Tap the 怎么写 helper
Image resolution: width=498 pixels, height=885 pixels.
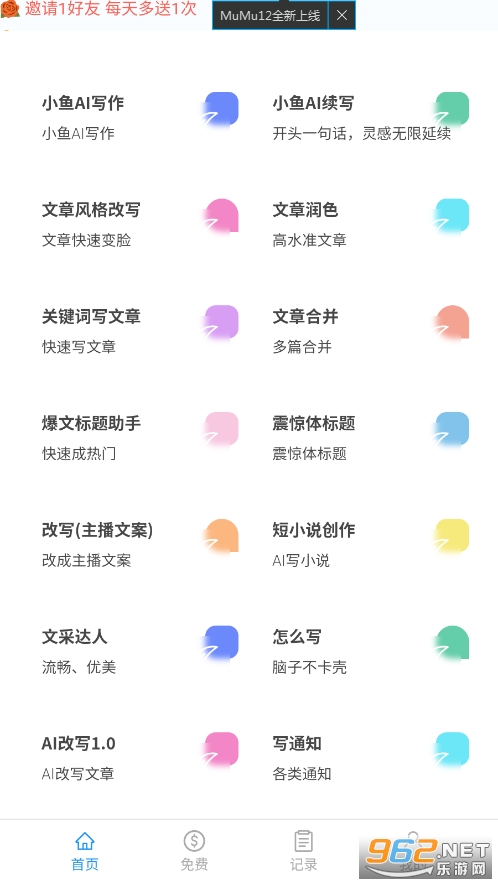pyautogui.click(x=370, y=651)
